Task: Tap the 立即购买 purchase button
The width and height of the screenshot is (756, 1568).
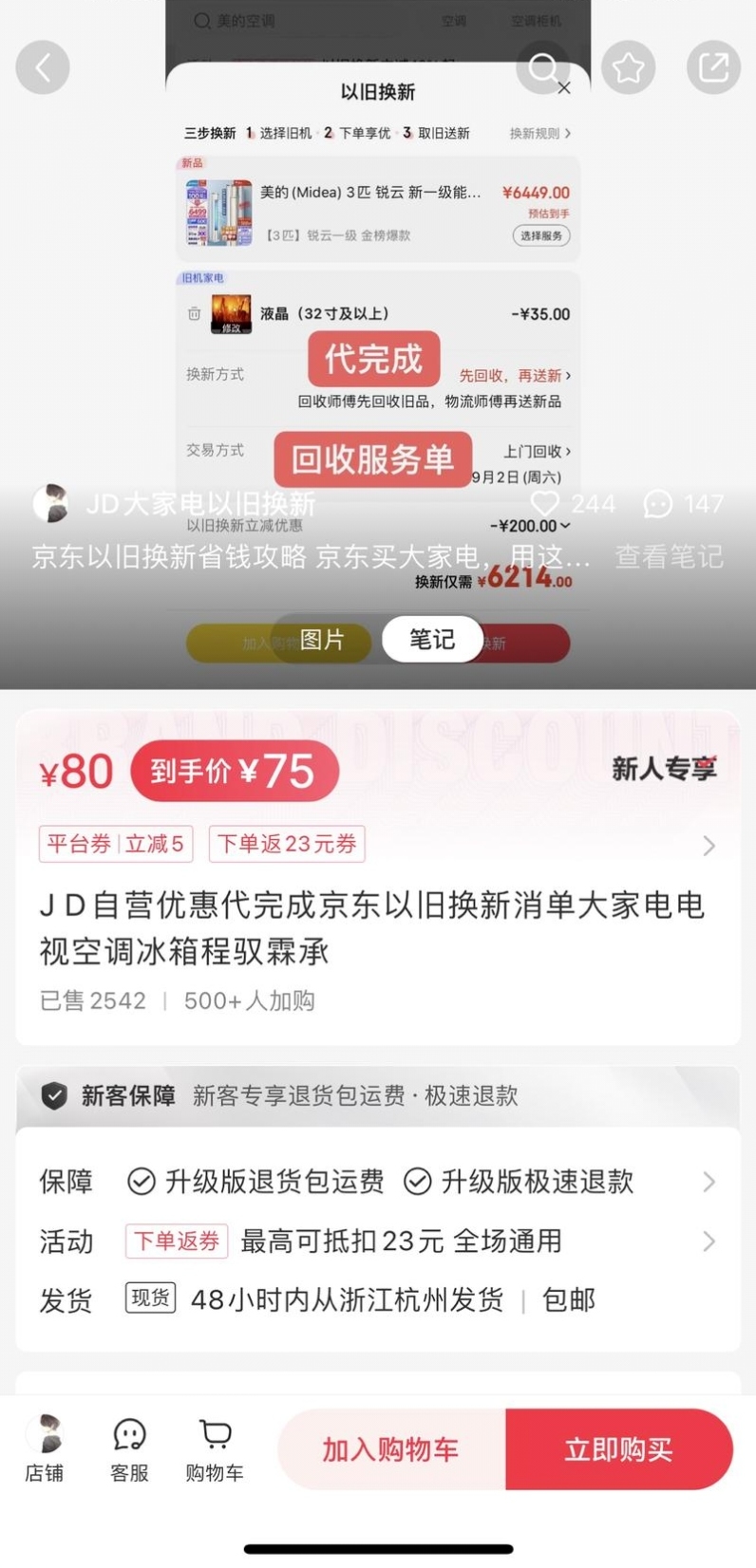Action: 619,1449
